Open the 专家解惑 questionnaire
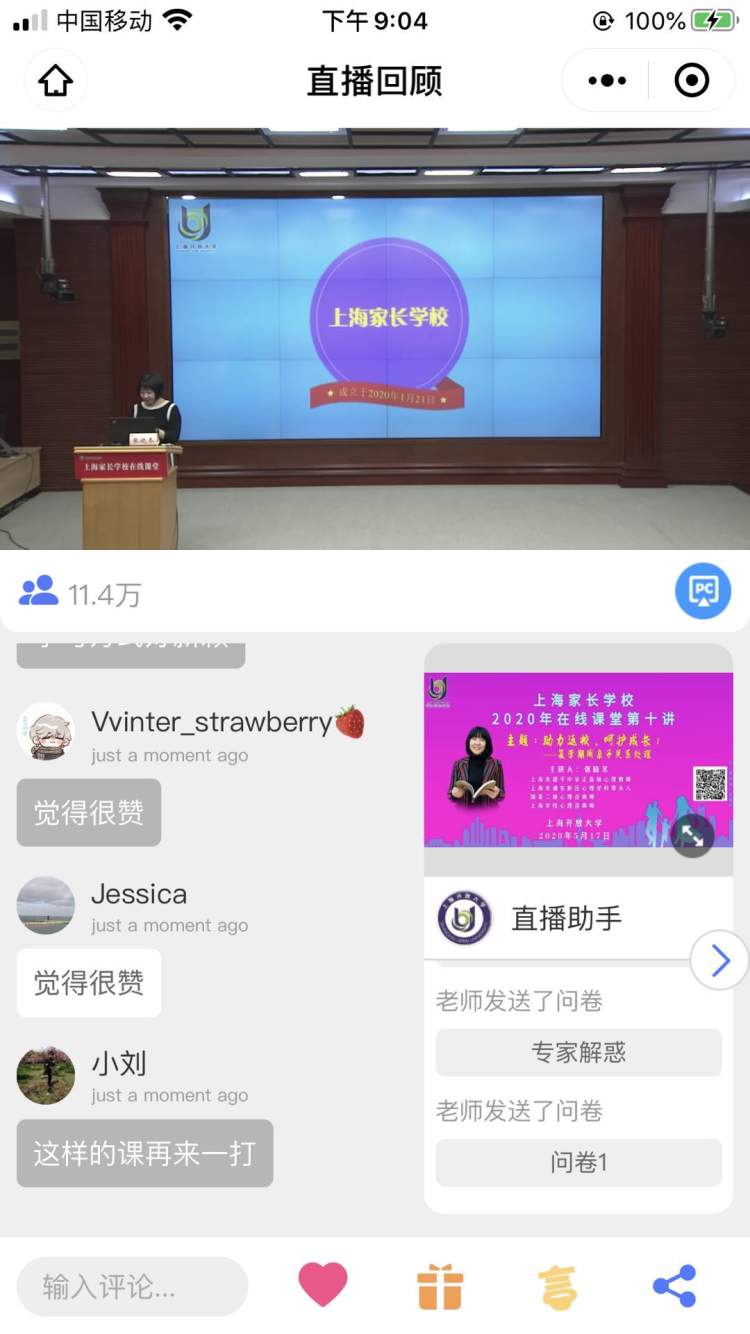Screen dimensions: 750x1334 578,1052
